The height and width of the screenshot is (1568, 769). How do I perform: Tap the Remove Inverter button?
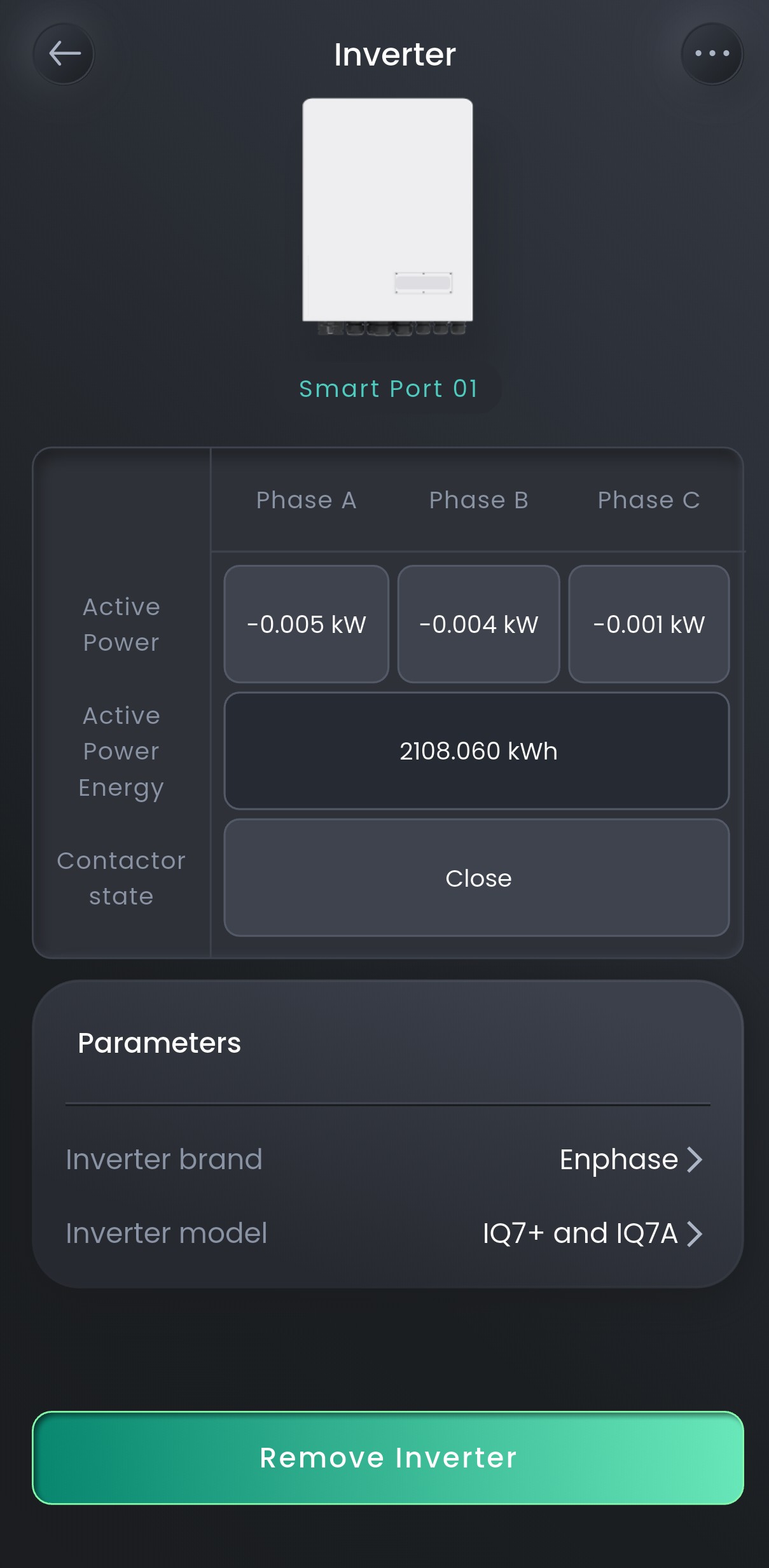388,1457
